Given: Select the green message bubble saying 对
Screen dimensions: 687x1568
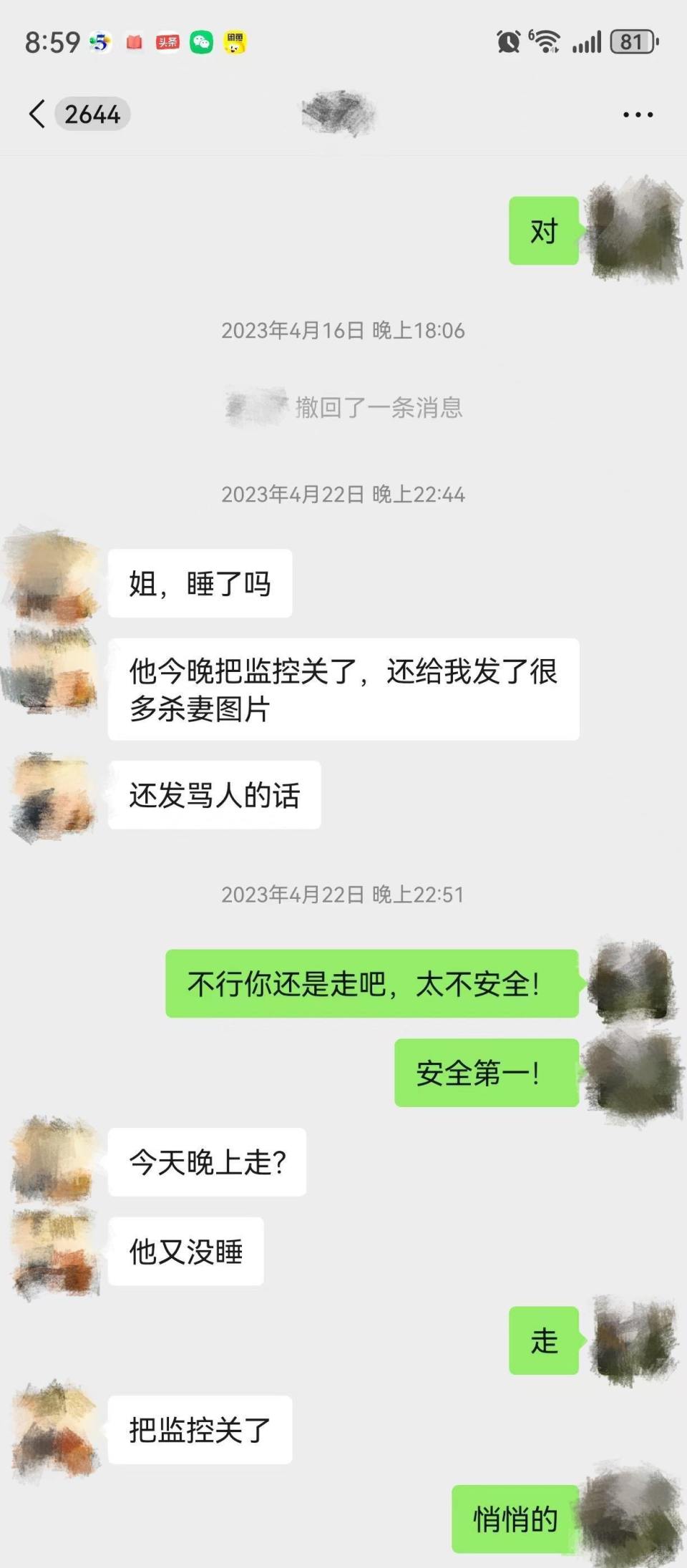Looking at the screenshot, I should tap(542, 230).
